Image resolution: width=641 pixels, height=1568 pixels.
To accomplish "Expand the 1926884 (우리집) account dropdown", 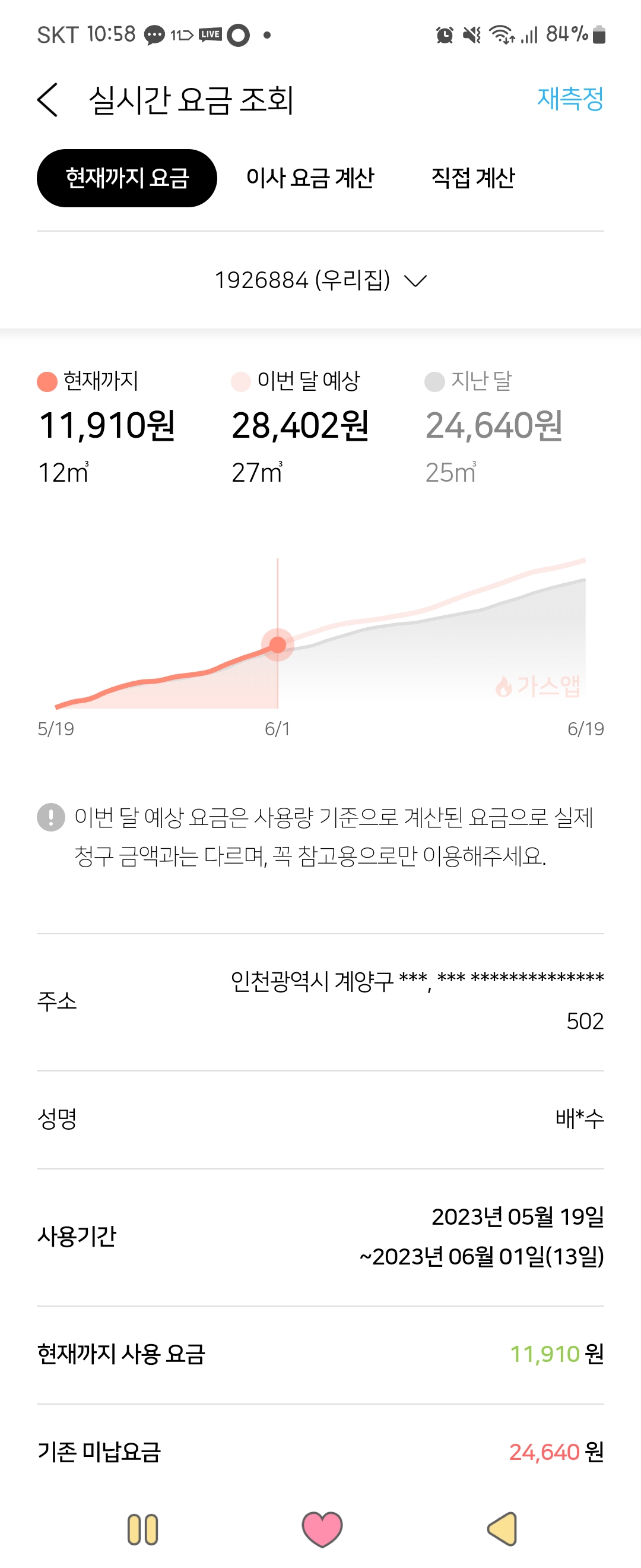I will click(320, 280).
